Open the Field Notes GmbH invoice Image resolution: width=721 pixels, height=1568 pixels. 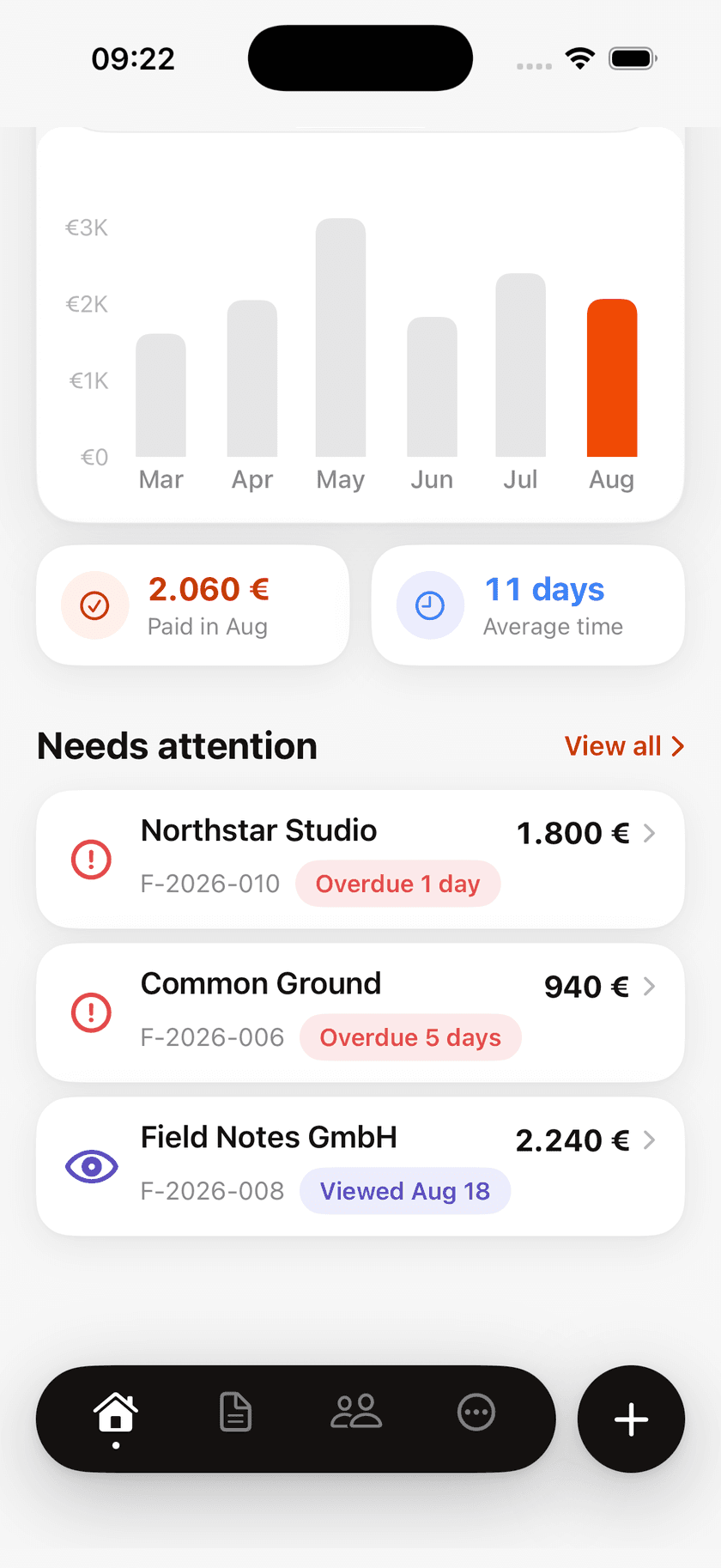(x=360, y=1166)
